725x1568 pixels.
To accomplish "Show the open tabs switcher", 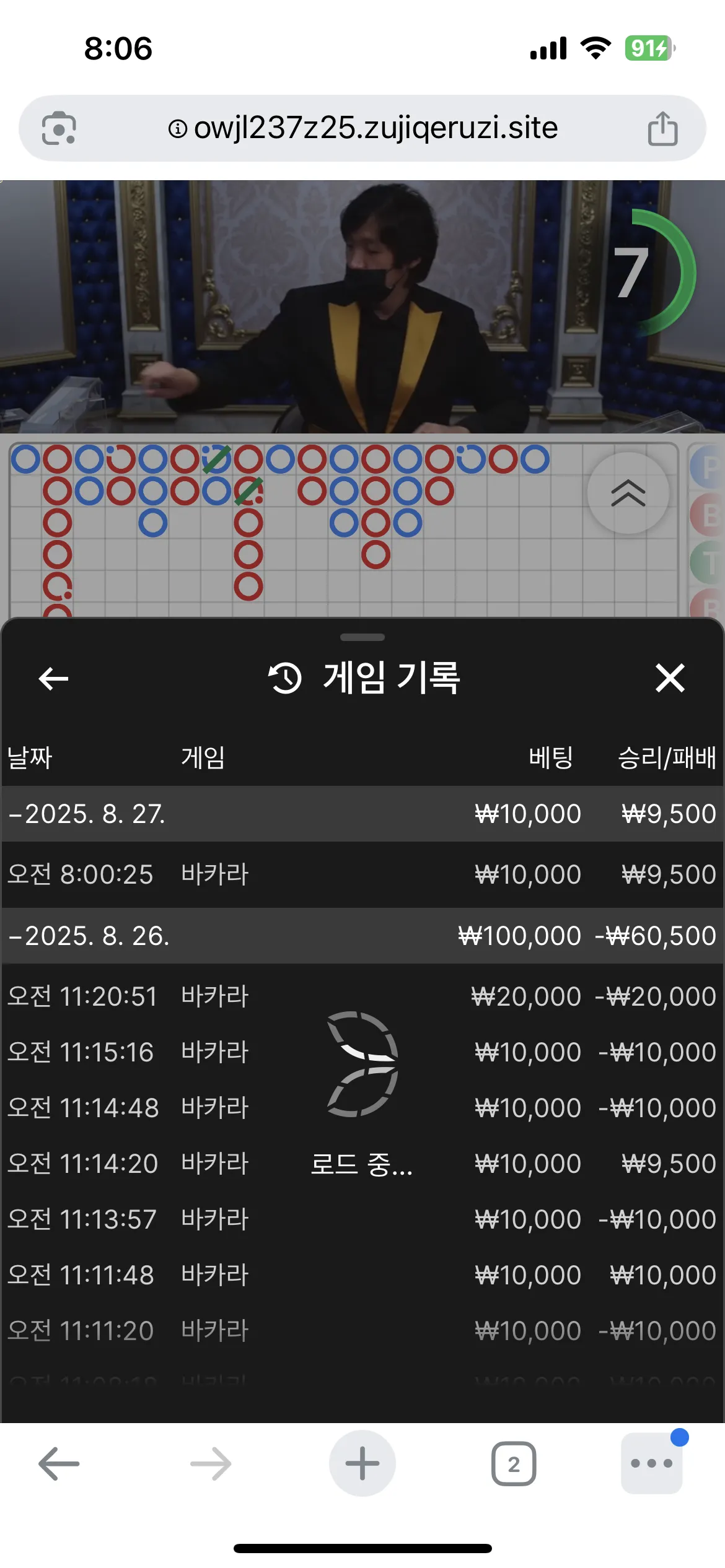I will 514,1464.
